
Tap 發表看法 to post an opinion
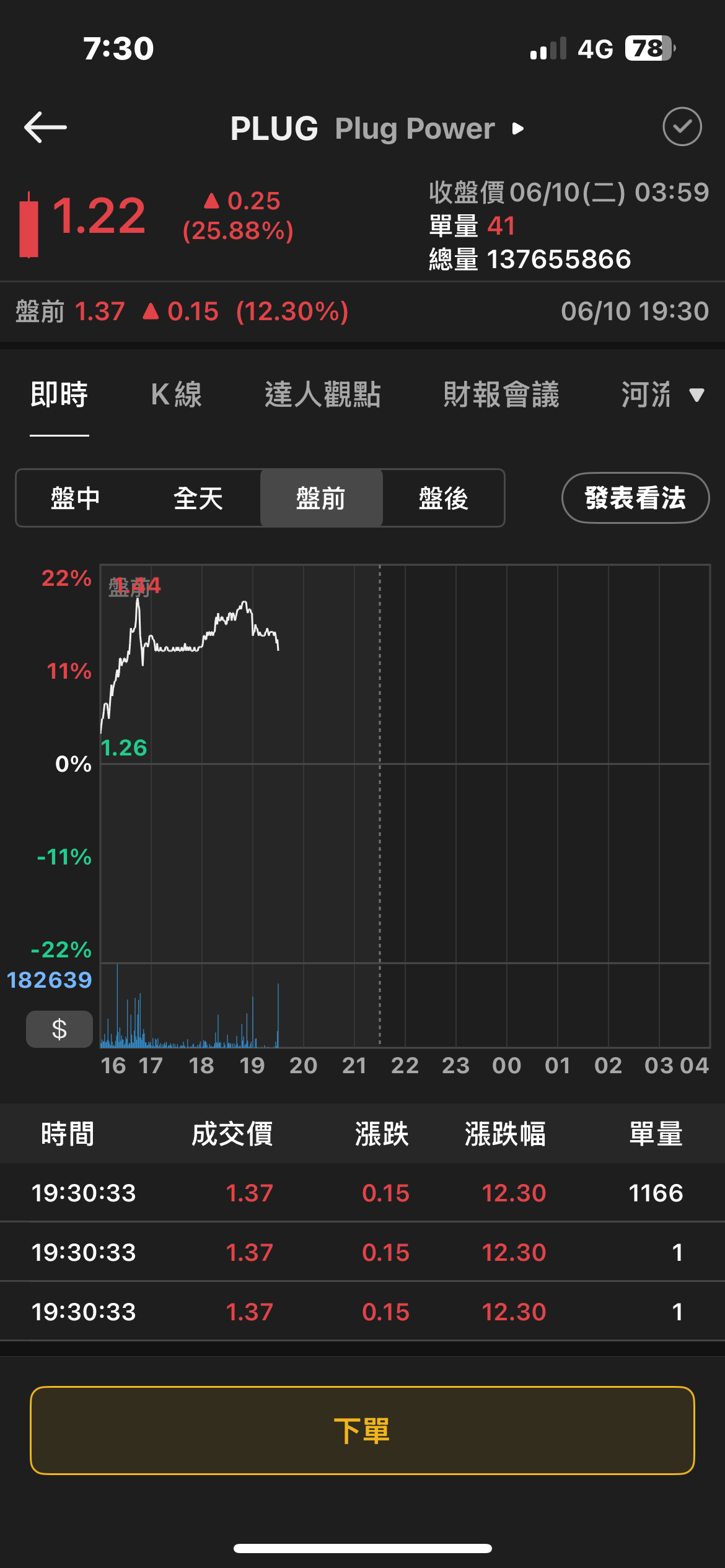[635, 499]
